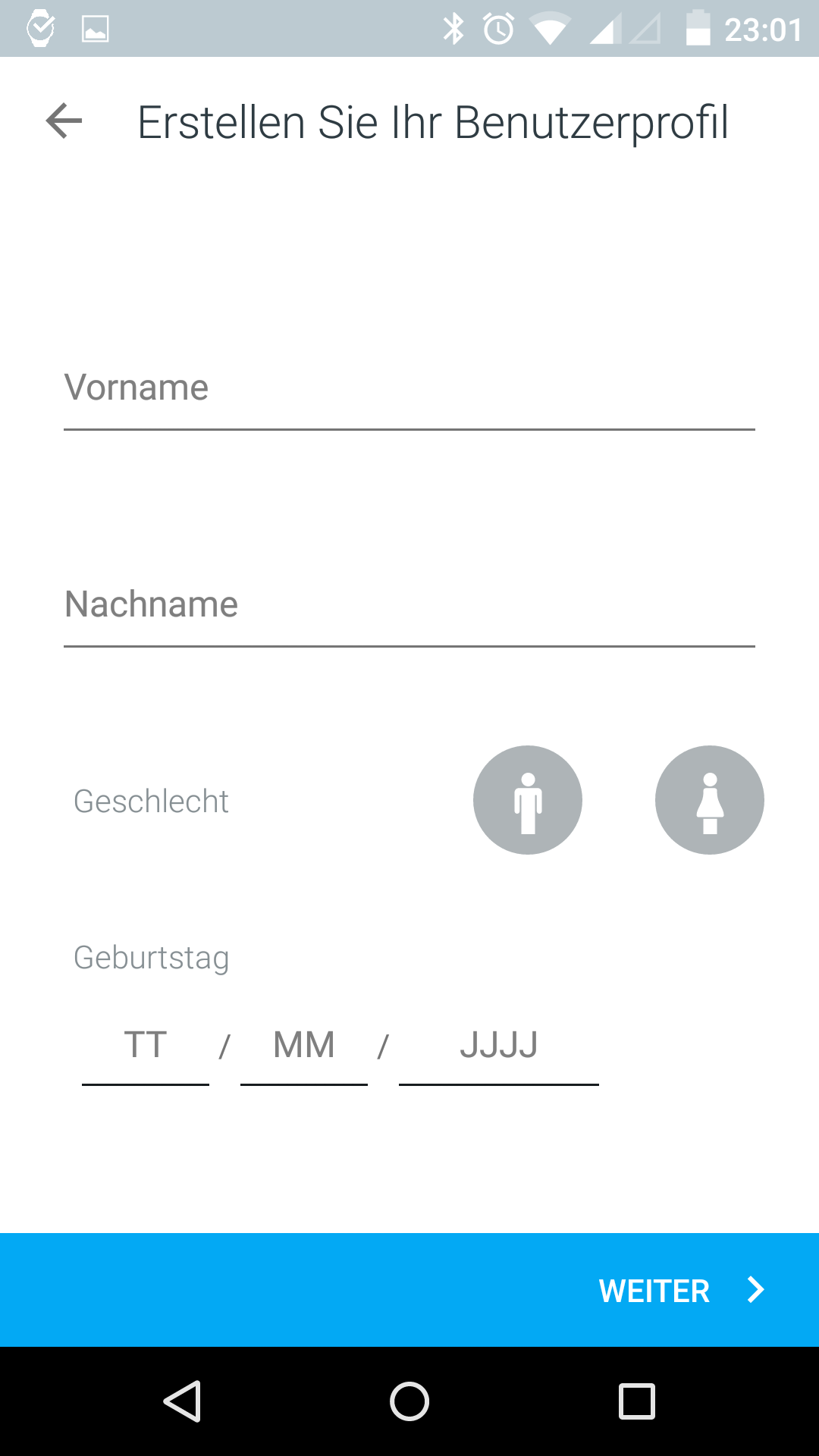Choose the female gender icon

click(710, 800)
